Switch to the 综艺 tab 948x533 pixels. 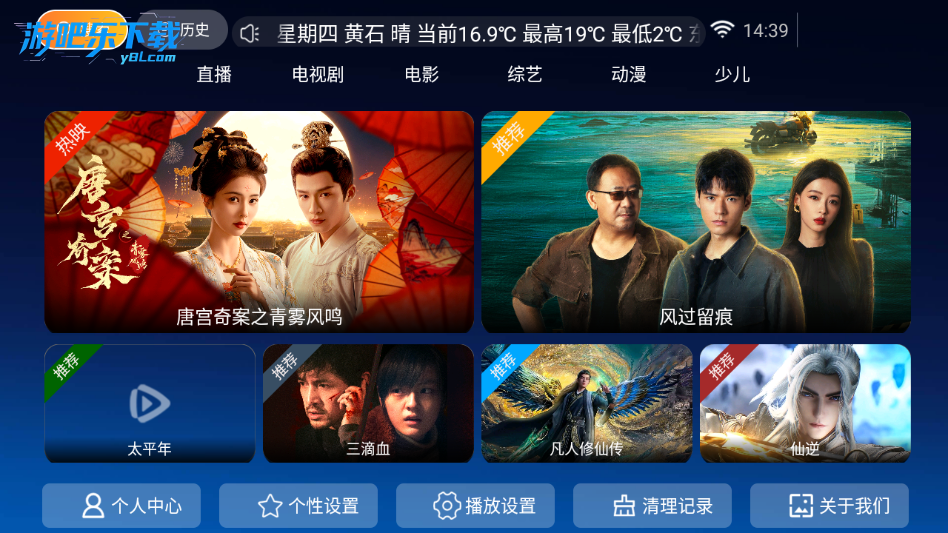(x=525, y=74)
